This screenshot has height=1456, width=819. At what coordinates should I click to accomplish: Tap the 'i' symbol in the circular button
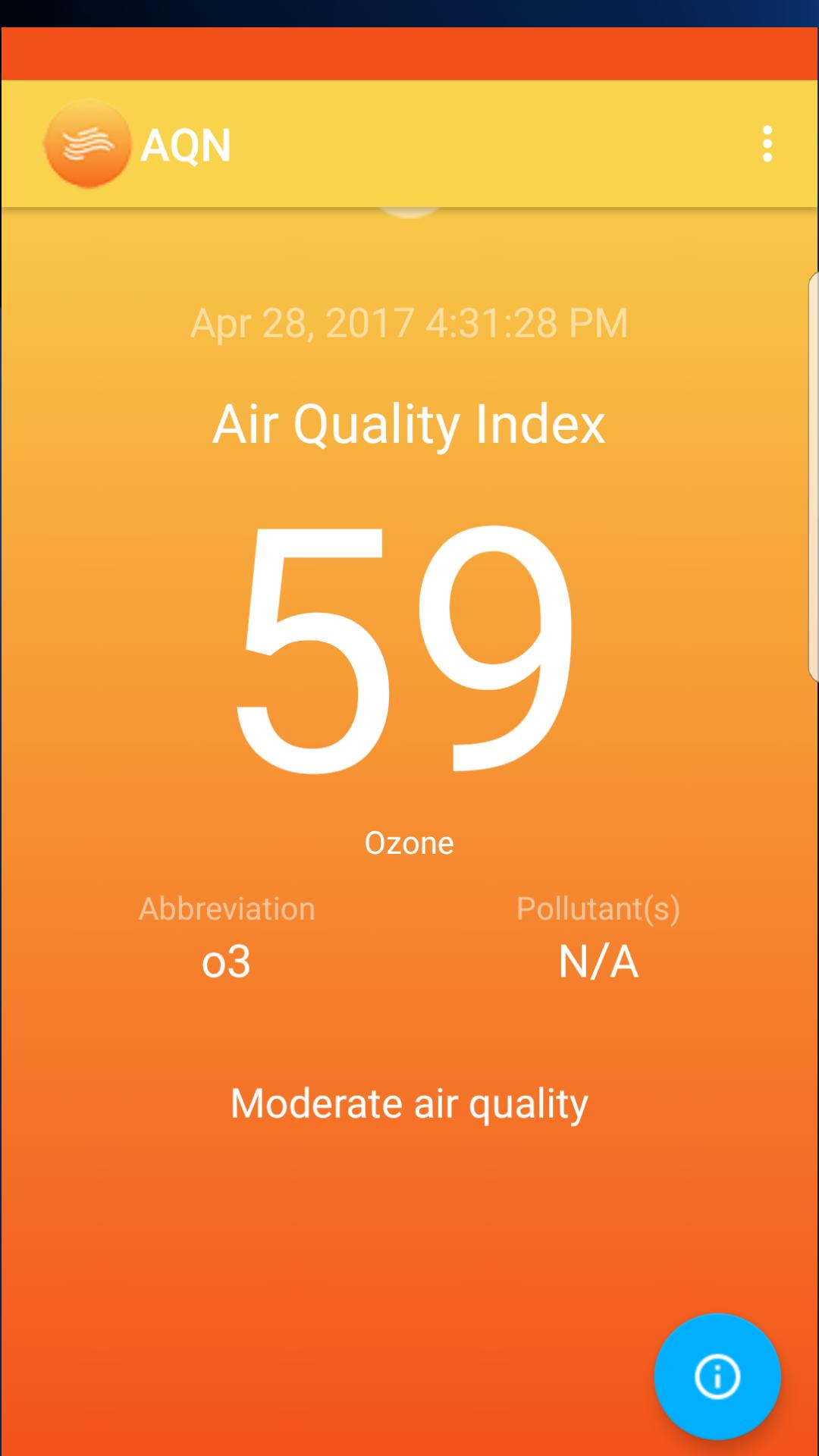(x=717, y=1376)
